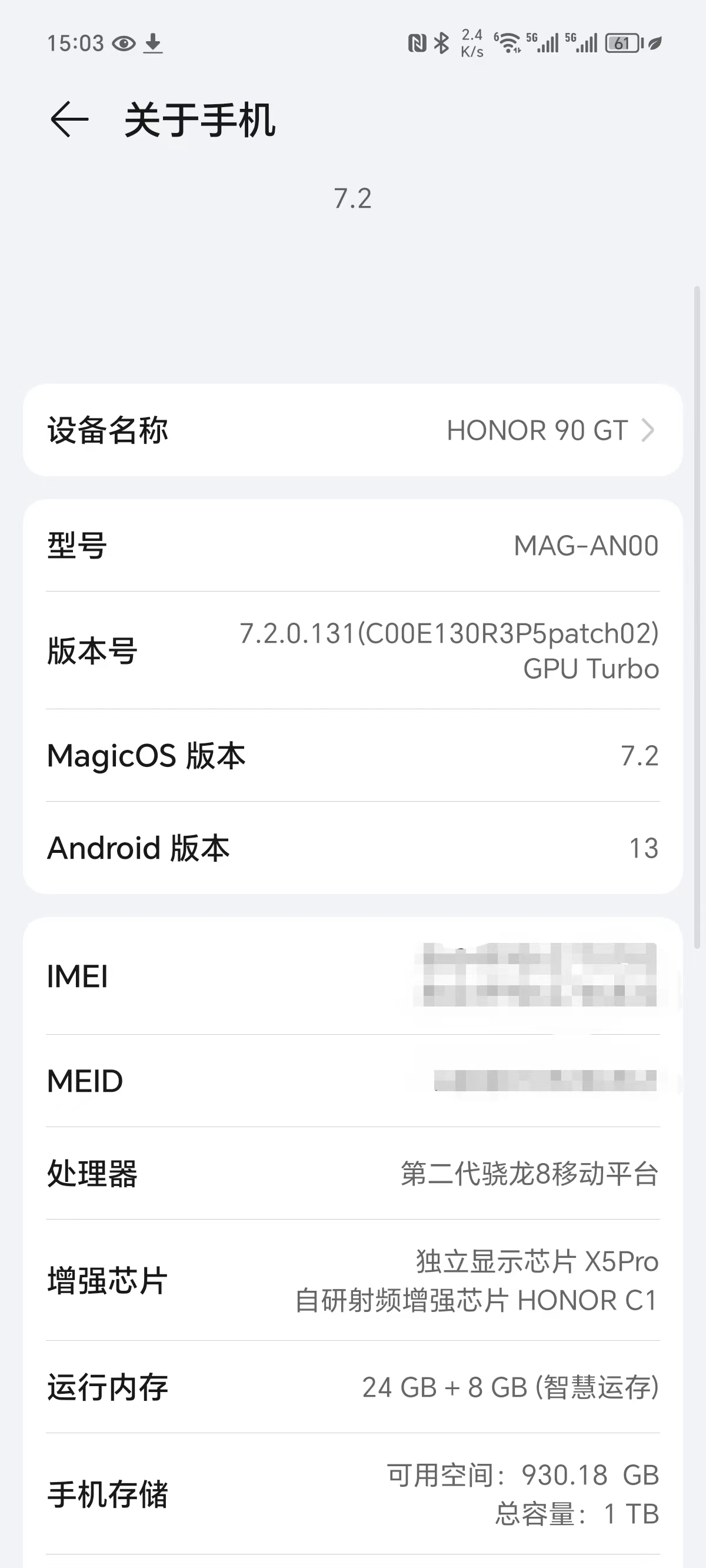The height and width of the screenshot is (1568, 706).
Task: Tap the 版本号 row
Action: point(352,650)
